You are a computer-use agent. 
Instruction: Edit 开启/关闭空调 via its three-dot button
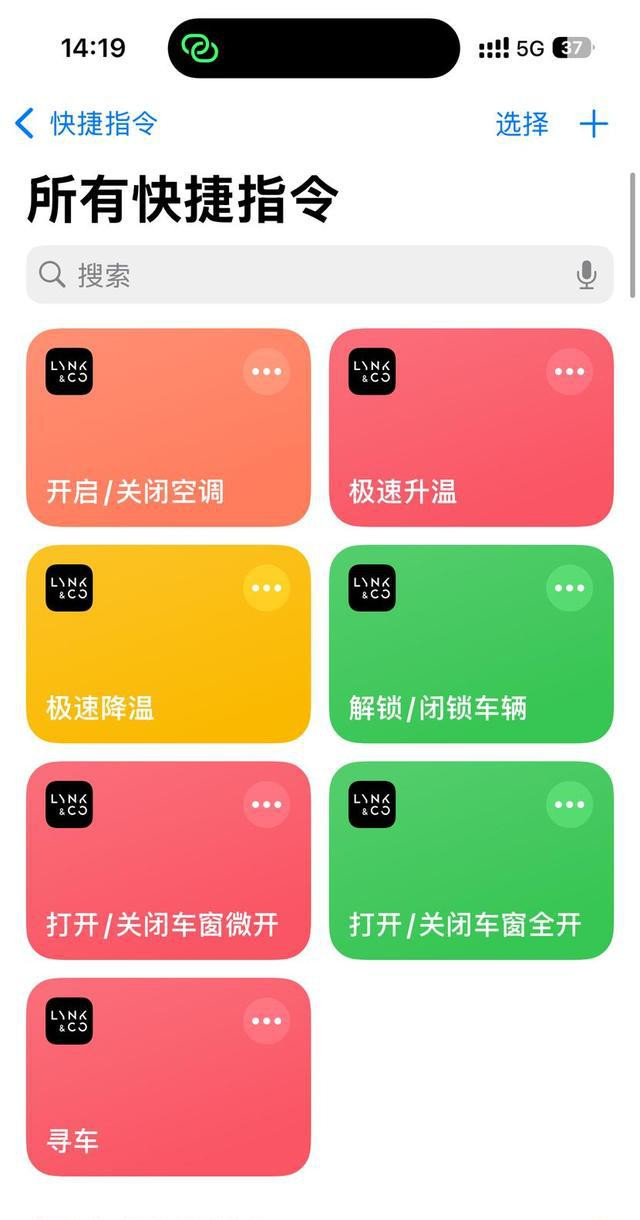click(x=267, y=372)
